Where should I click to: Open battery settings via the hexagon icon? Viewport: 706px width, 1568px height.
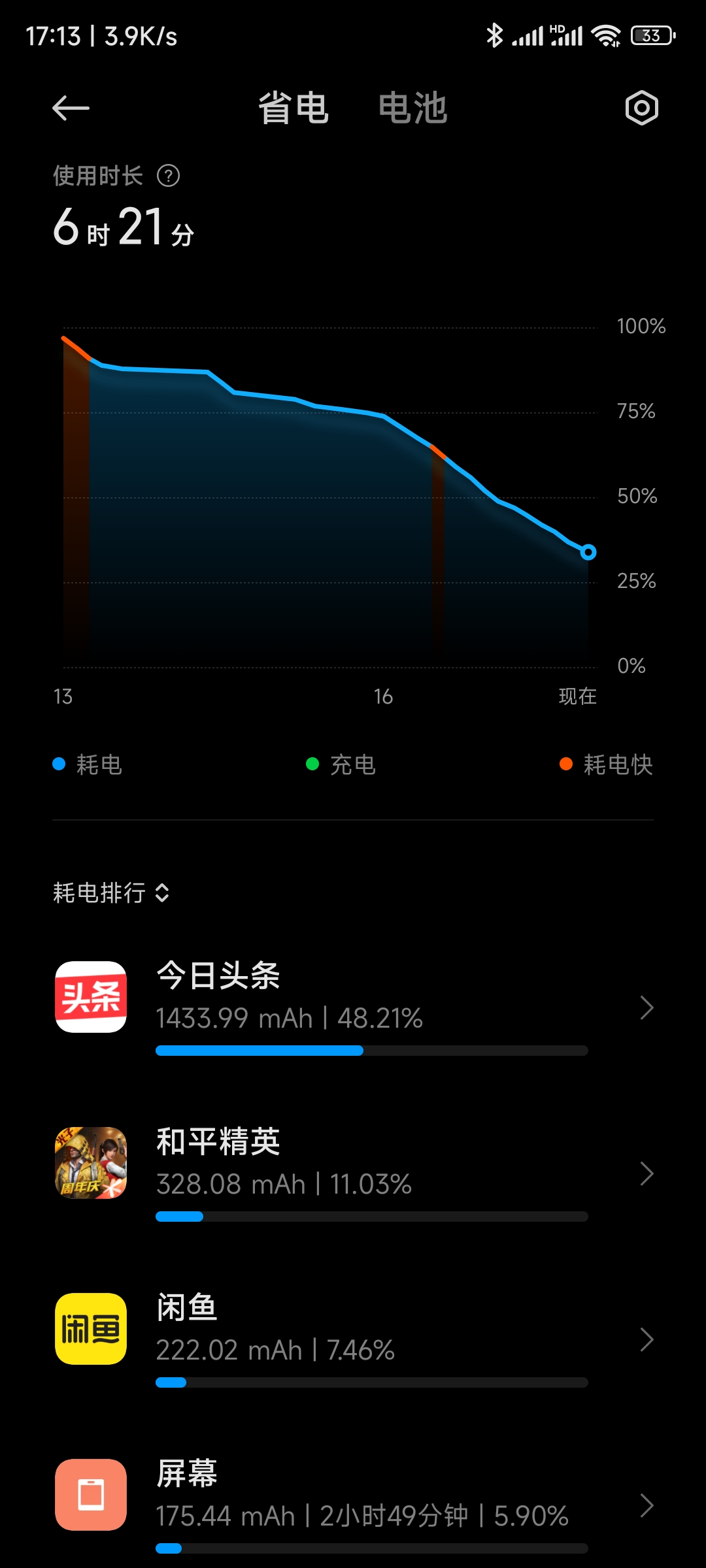point(641,108)
